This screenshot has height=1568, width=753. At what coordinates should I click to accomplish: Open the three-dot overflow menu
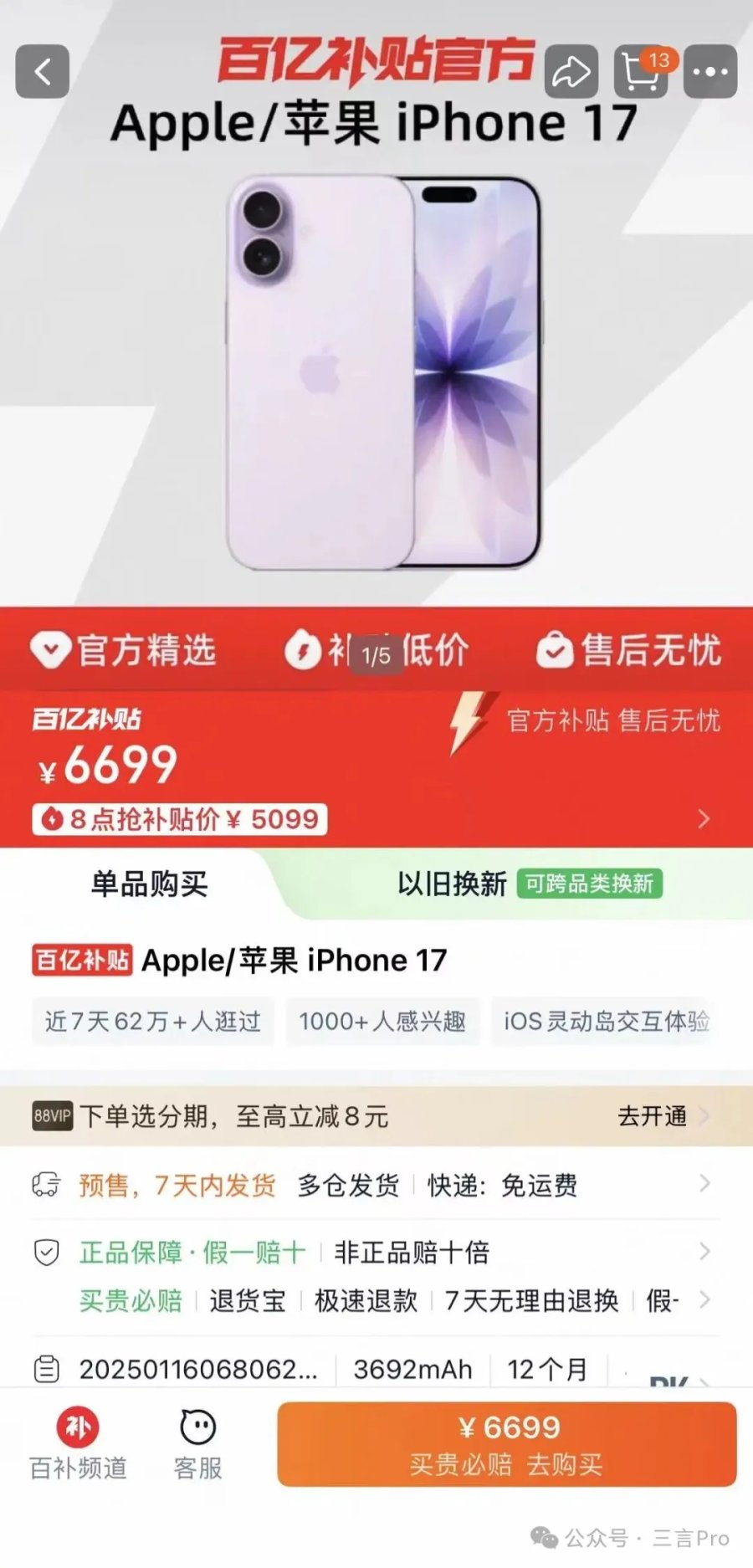coord(710,72)
